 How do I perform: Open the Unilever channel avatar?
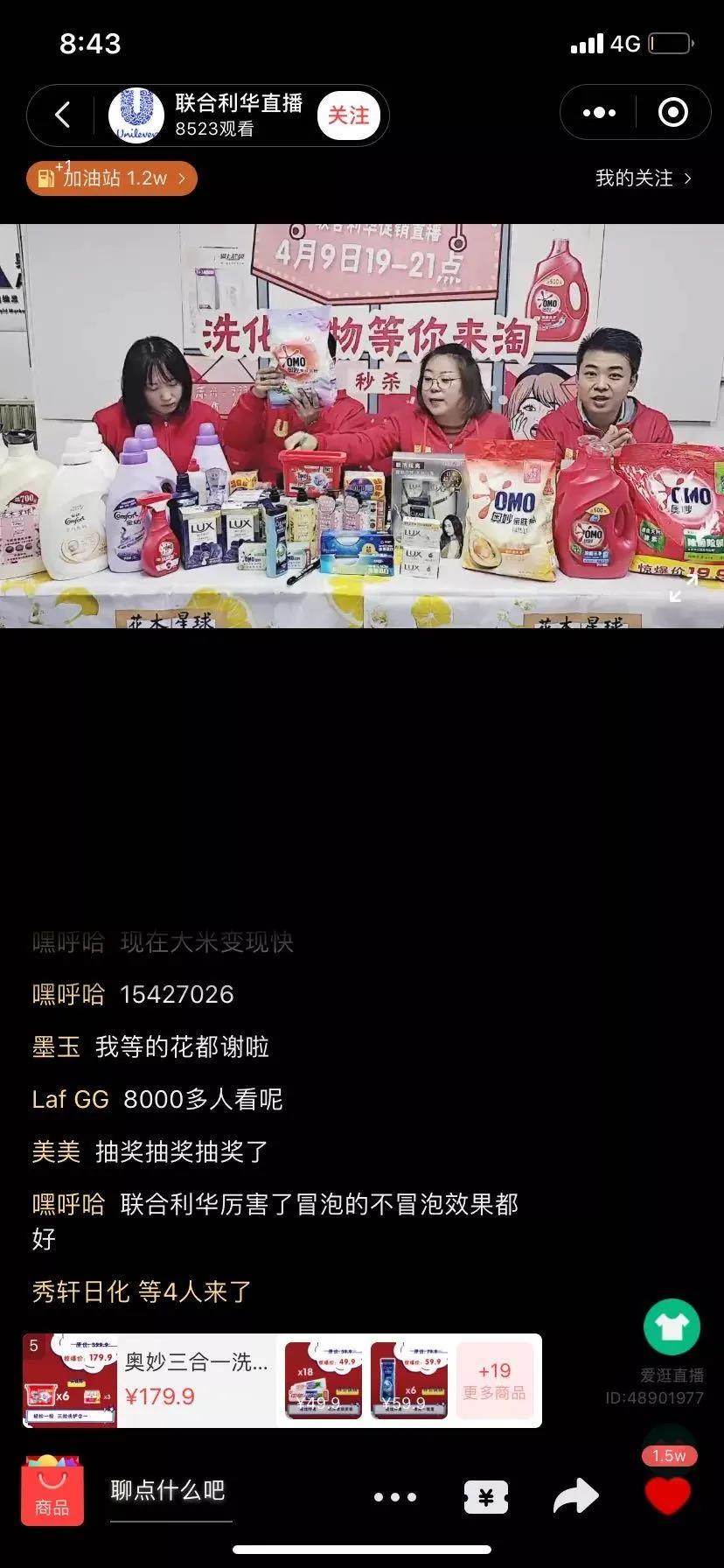(x=136, y=115)
